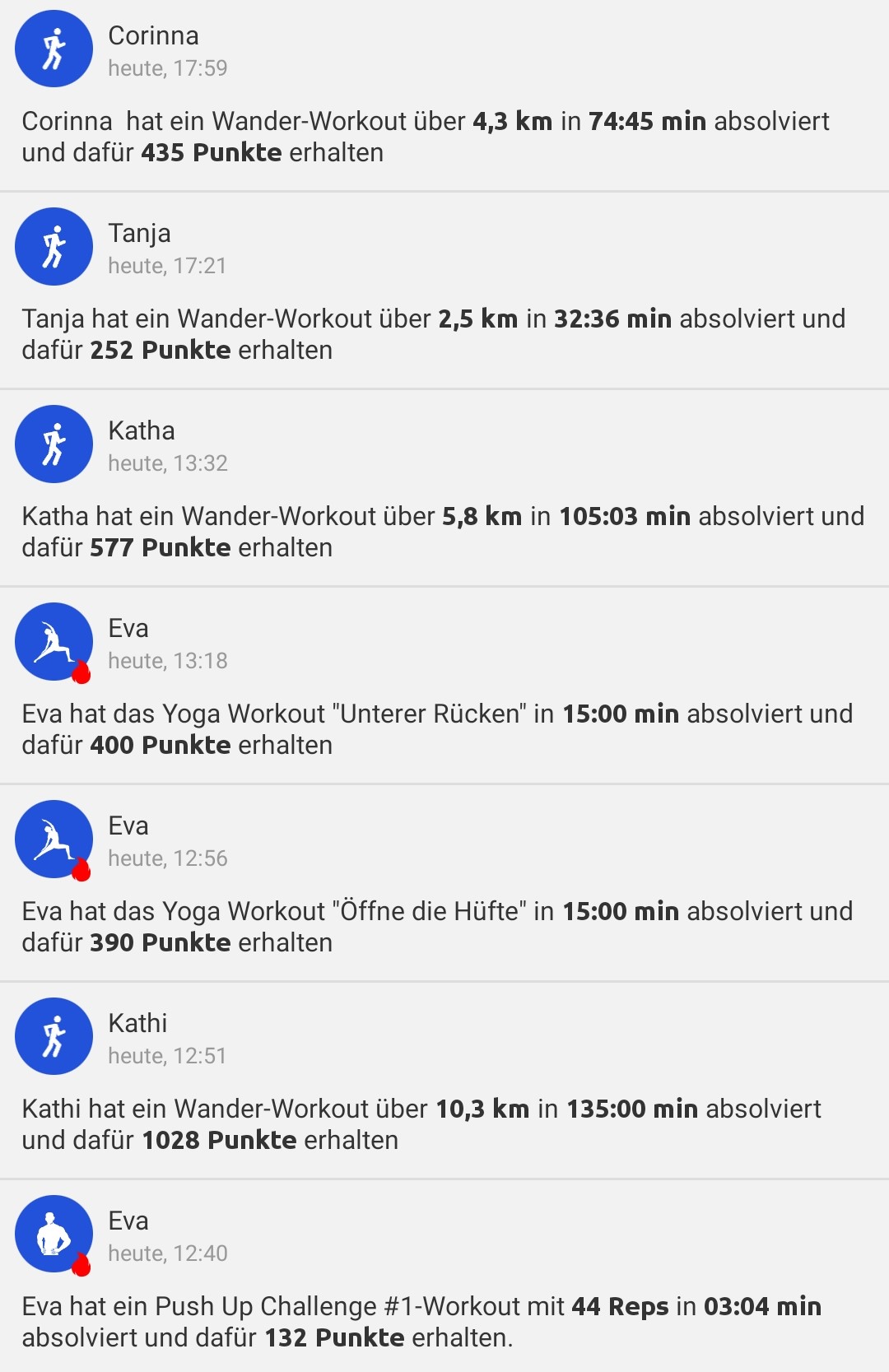Screen dimensions: 889x1372
Task: Expand Katha's workout entry details
Action: coord(444,530)
